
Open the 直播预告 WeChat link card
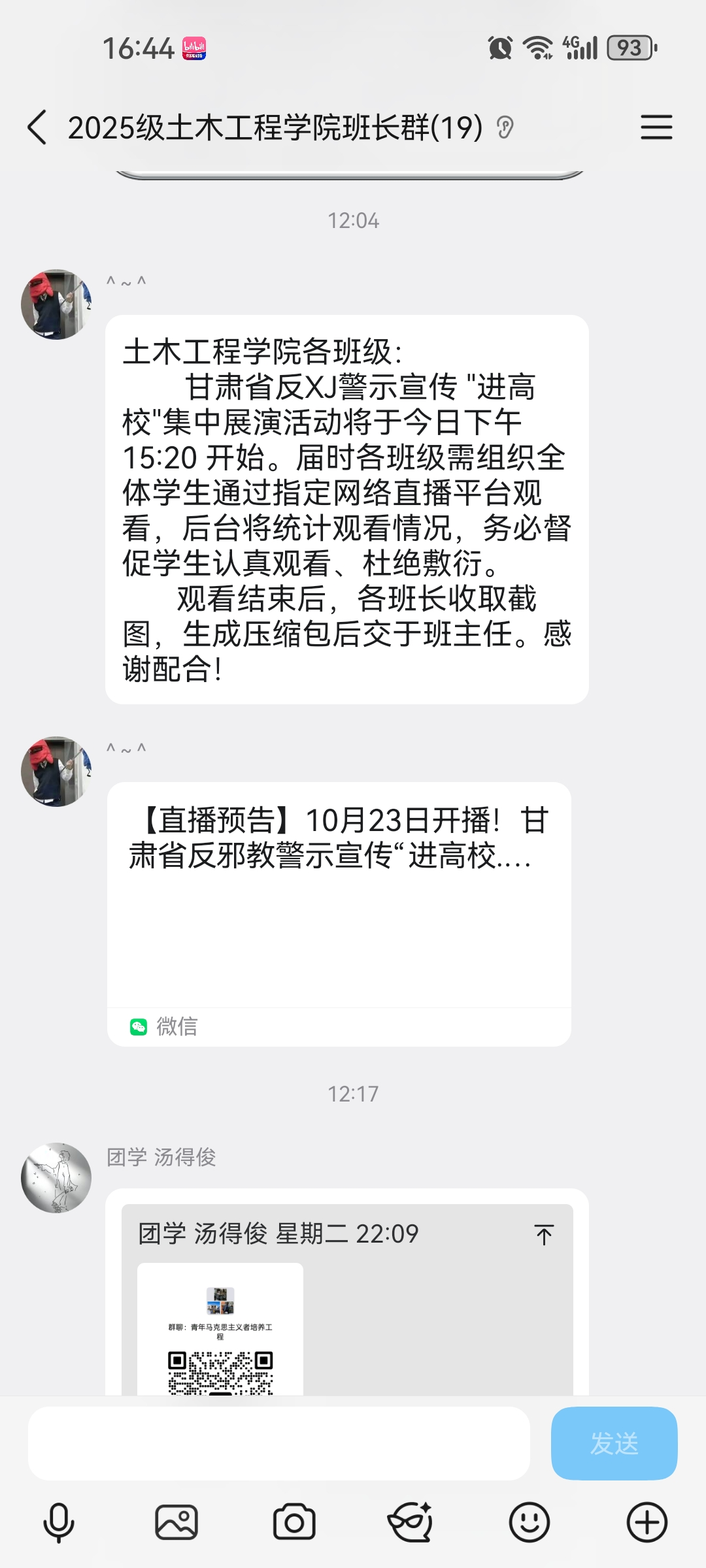pos(339,902)
